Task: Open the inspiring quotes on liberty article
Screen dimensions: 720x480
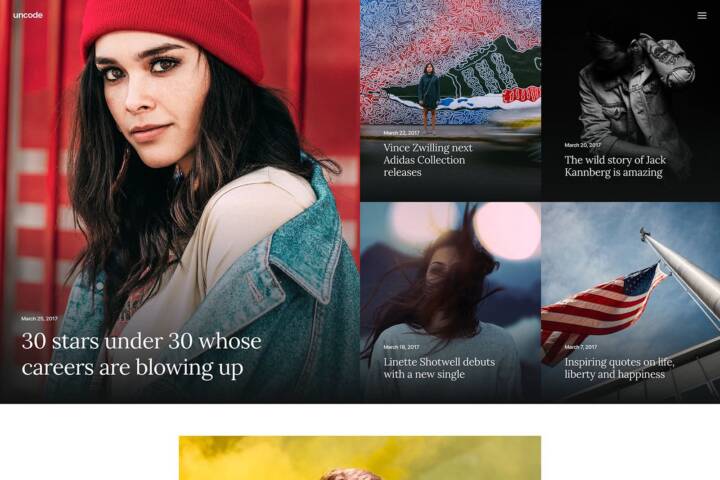Action: tap(618, 368)
